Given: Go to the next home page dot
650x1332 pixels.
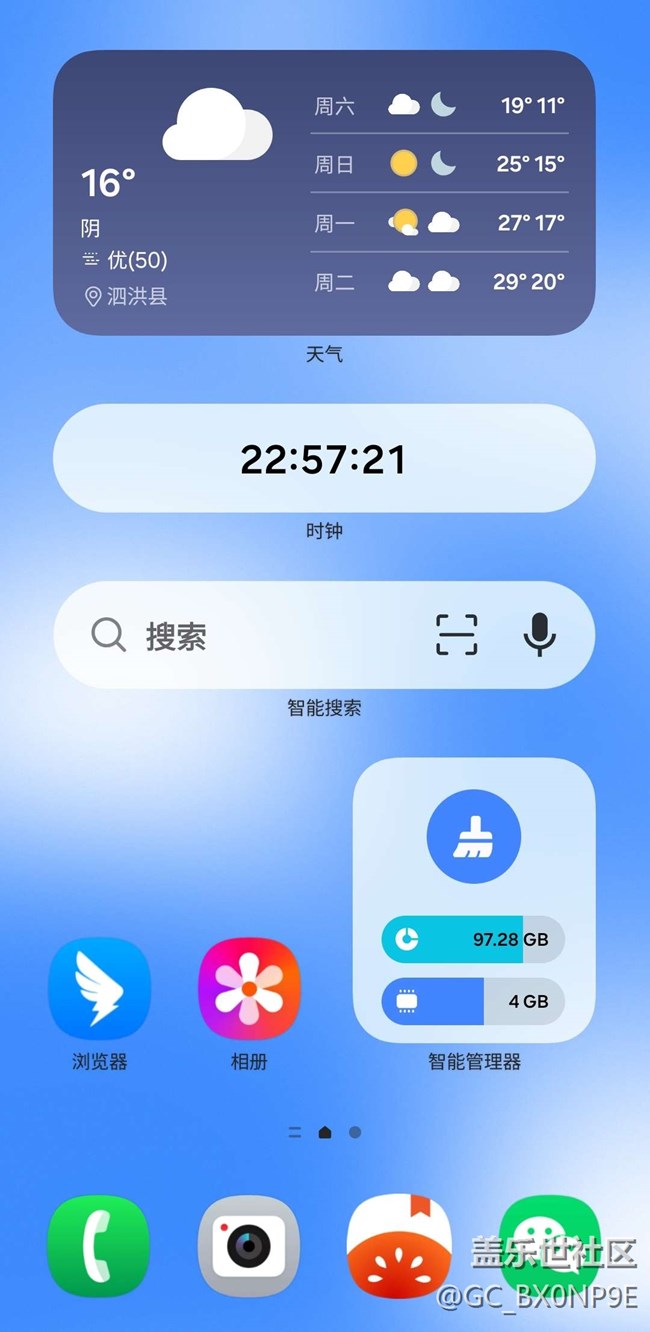Looking at the screenshot, I should [355, 1133].
